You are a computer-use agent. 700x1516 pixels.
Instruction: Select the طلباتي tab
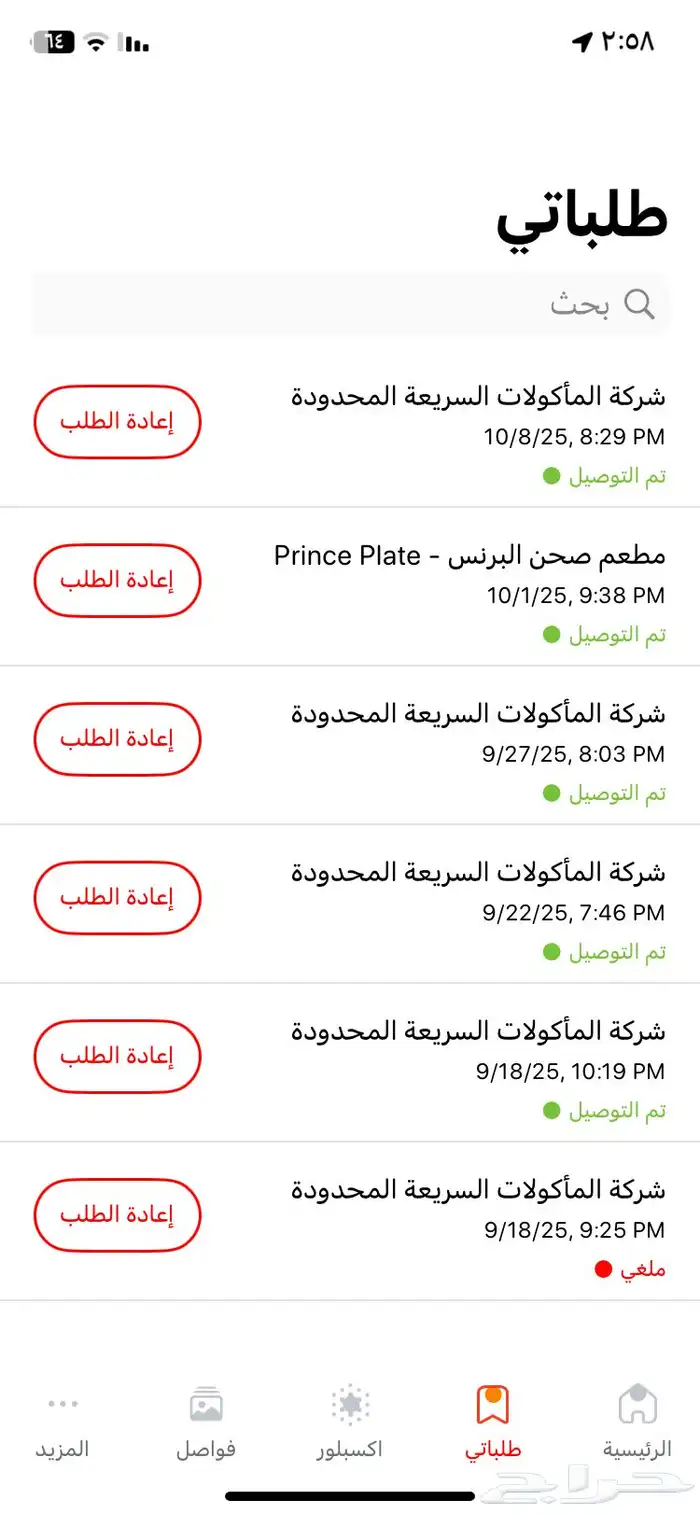tap(493, 1421)
